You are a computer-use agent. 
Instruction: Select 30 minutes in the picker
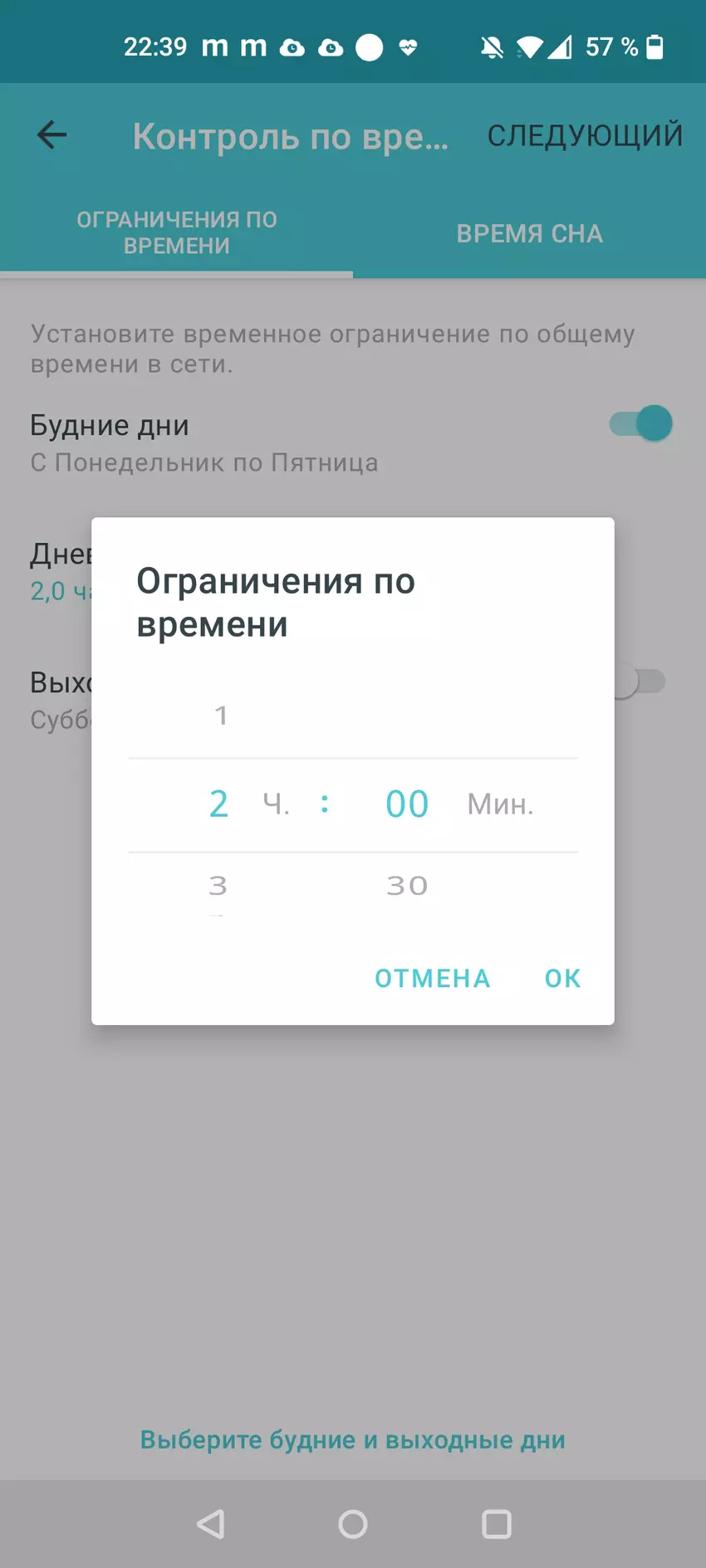(x=406, y=885)
